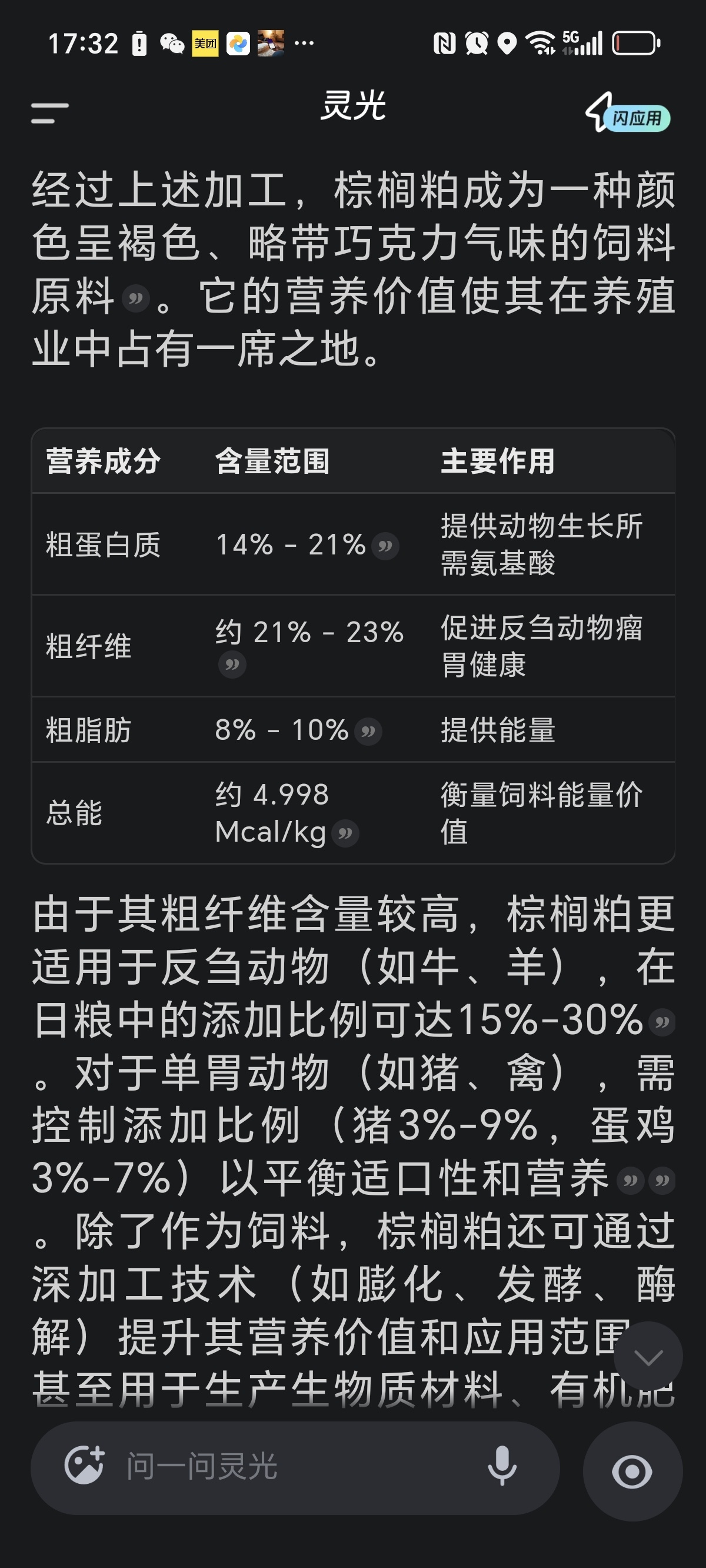
Task: Jump to bottom with the down chevron
Action: (x=648, y=1357)
